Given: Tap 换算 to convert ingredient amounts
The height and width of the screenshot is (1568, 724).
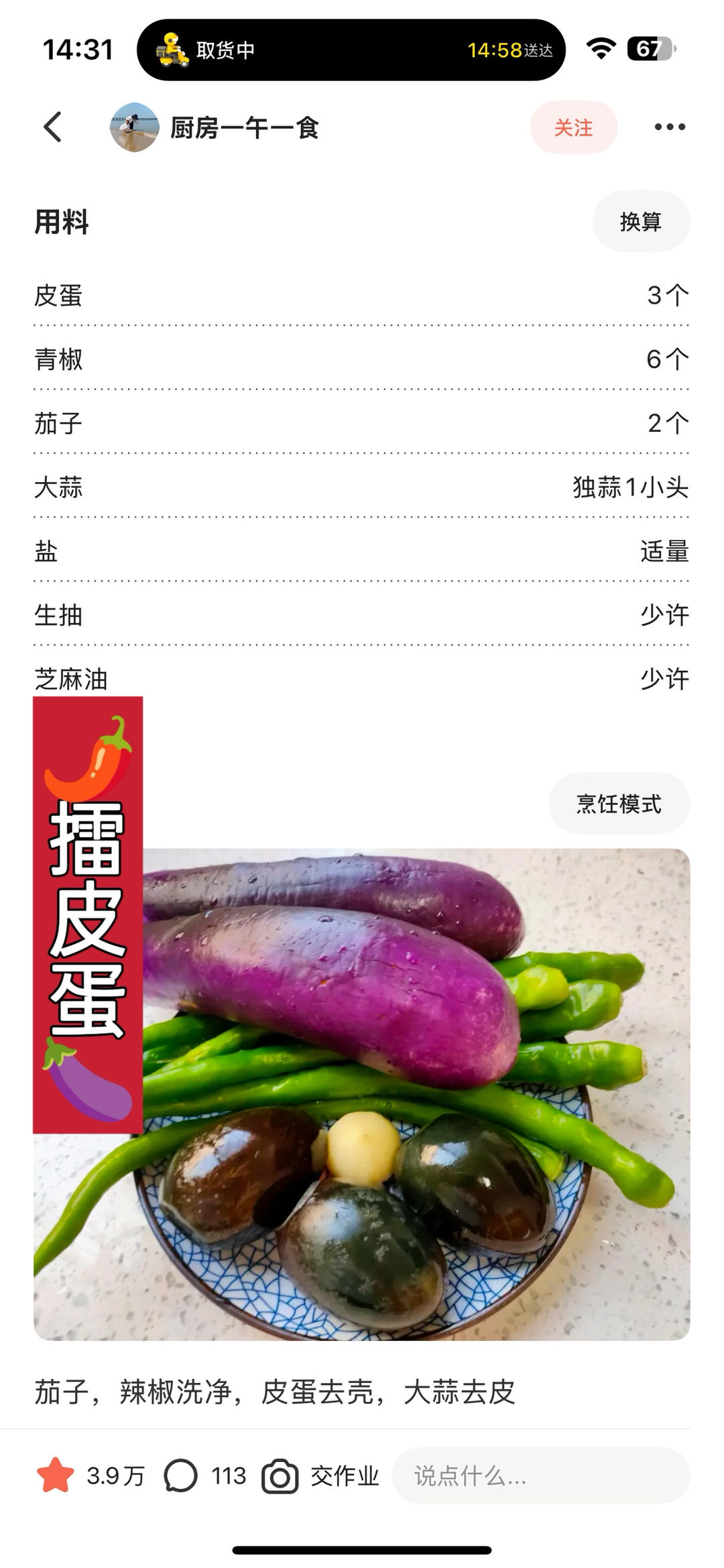Looking at the screenshot, I should pos(640,221).
